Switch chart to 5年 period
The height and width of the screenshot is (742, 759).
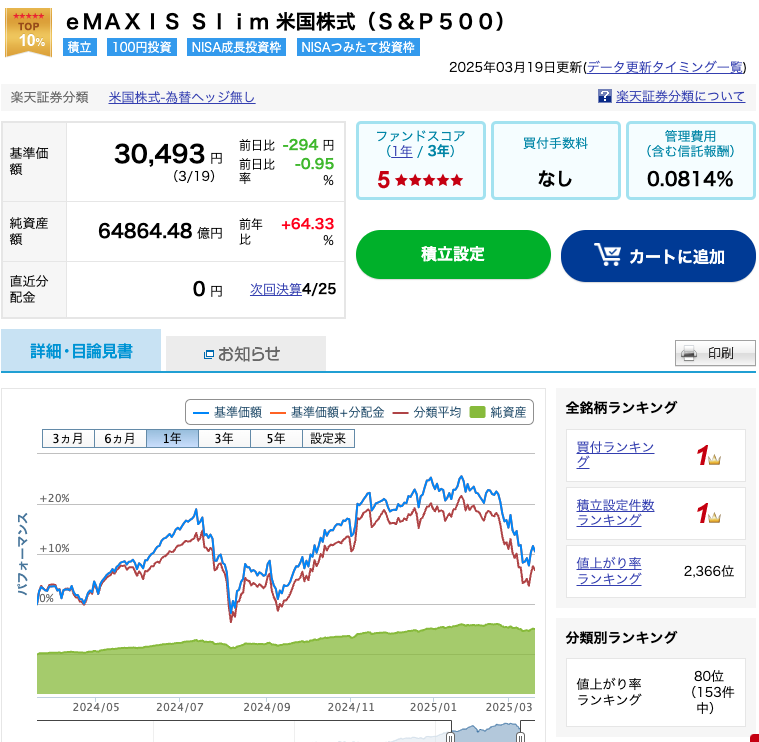(x=276, y=438)
